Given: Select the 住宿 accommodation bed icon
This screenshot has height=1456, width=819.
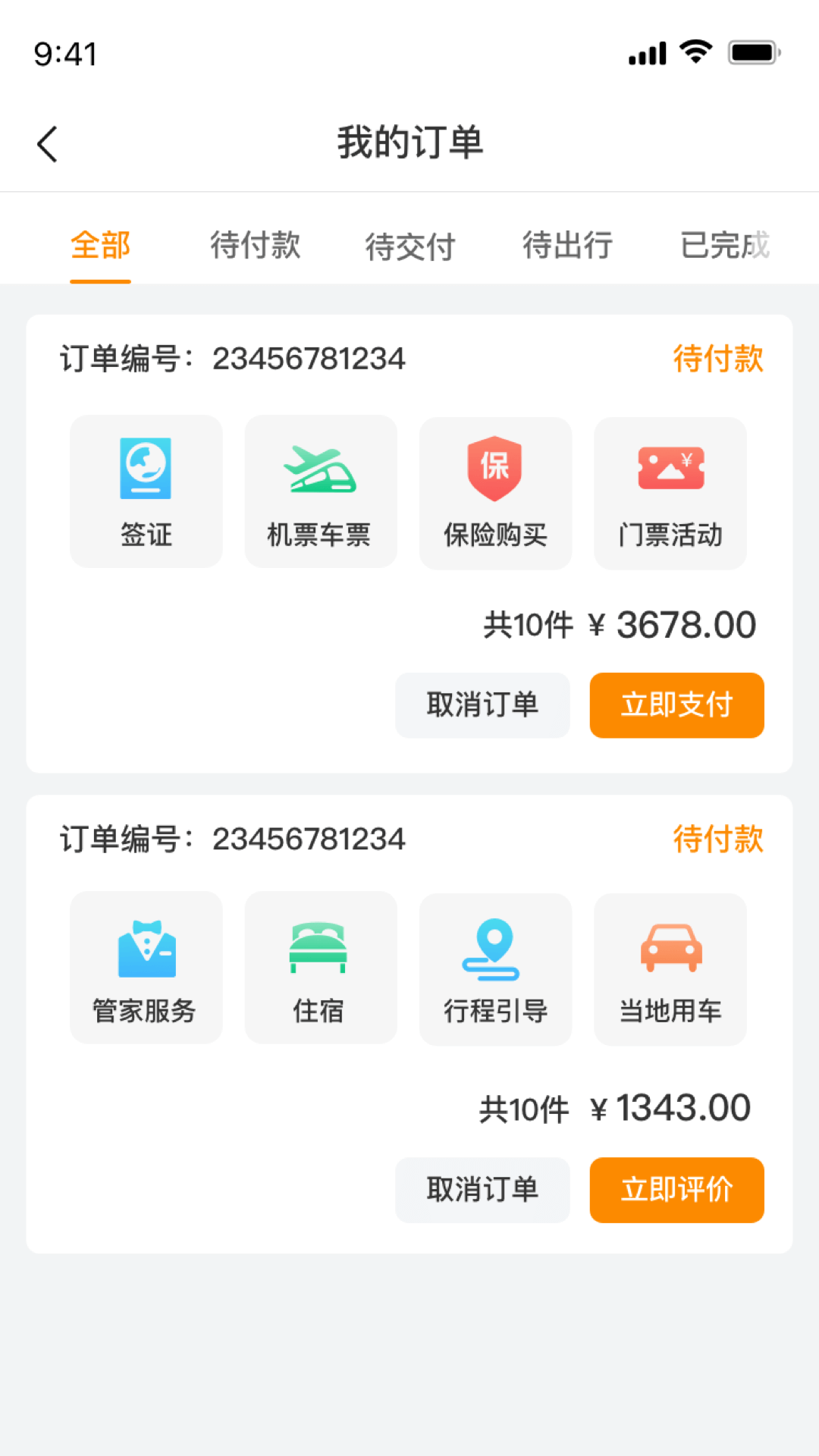Looking at the screenshot, I should [x=320, y=968].
